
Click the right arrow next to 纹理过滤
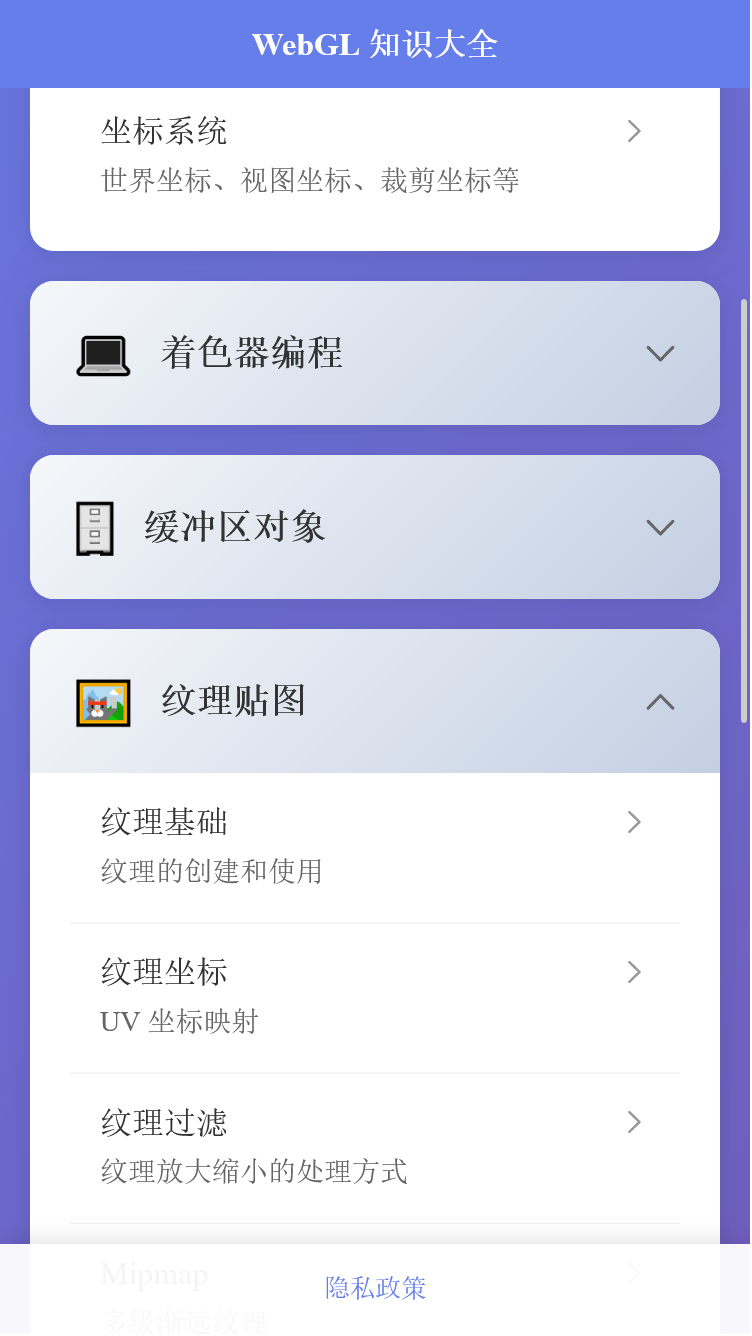coord(634,1122)
